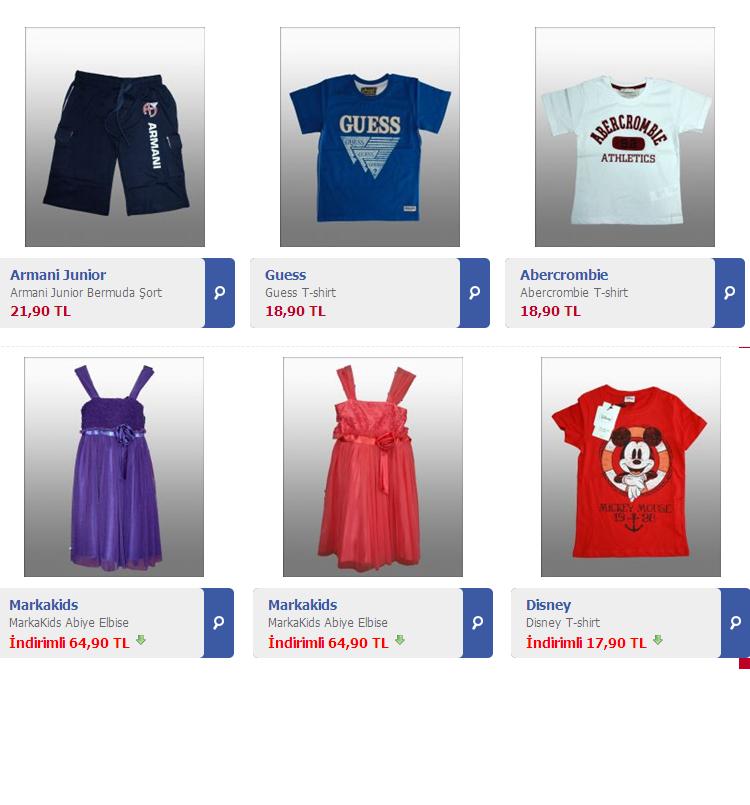
Task: Tap the magnifier icon next to Abercrombie
Action: click(x=729, y=293)
